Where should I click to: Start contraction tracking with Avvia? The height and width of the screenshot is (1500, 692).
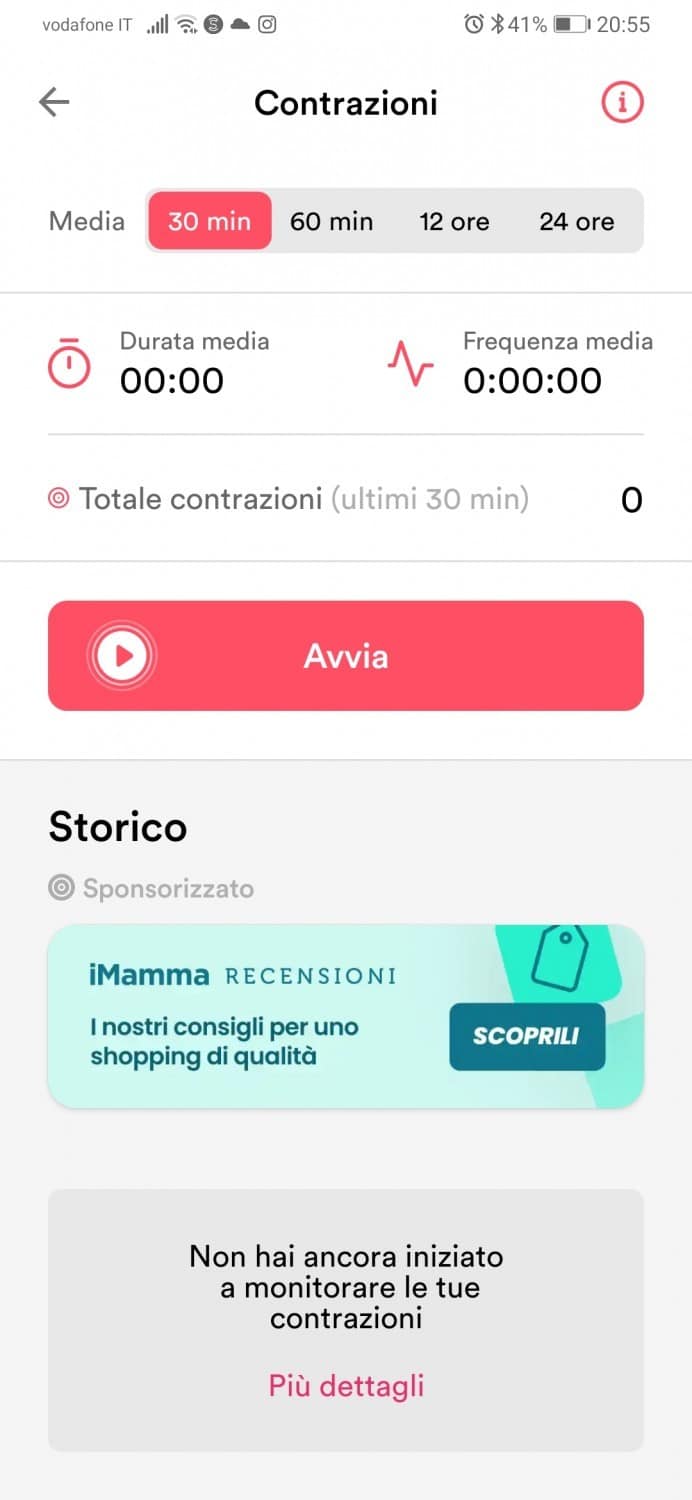346,656
